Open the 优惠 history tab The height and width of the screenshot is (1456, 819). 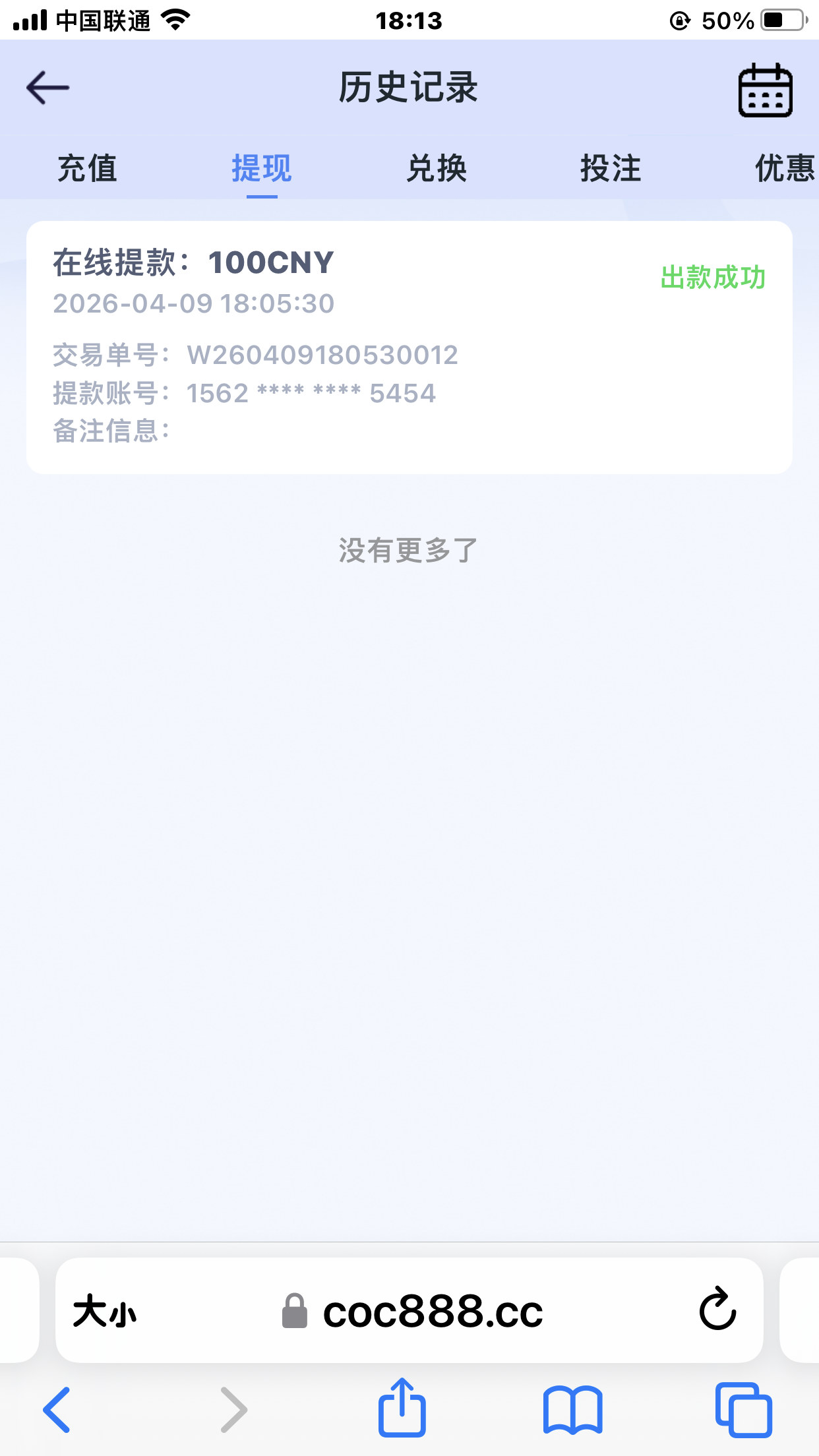[785, 169]
